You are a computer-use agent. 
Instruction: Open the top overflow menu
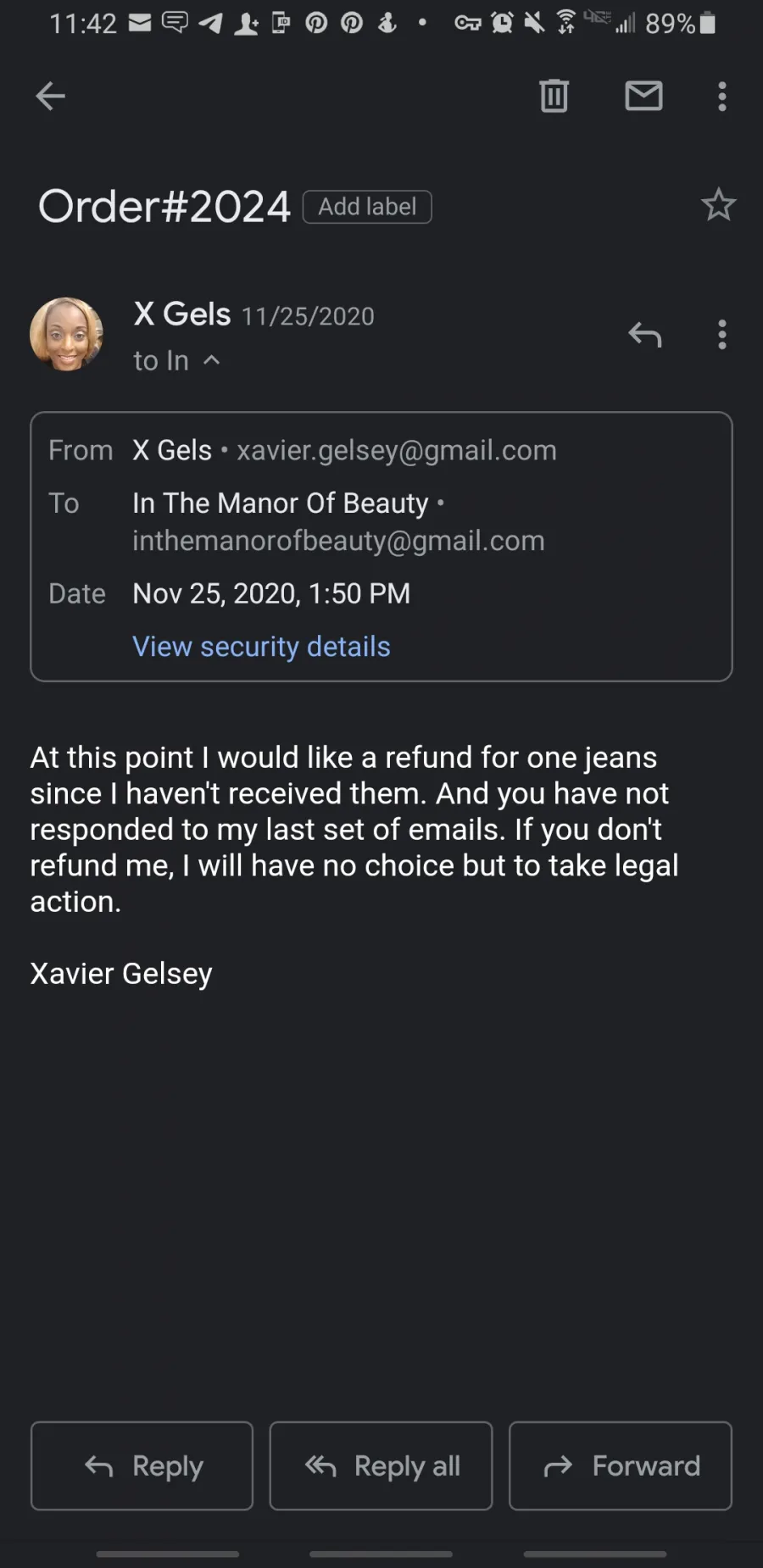(x=722, y=97)
